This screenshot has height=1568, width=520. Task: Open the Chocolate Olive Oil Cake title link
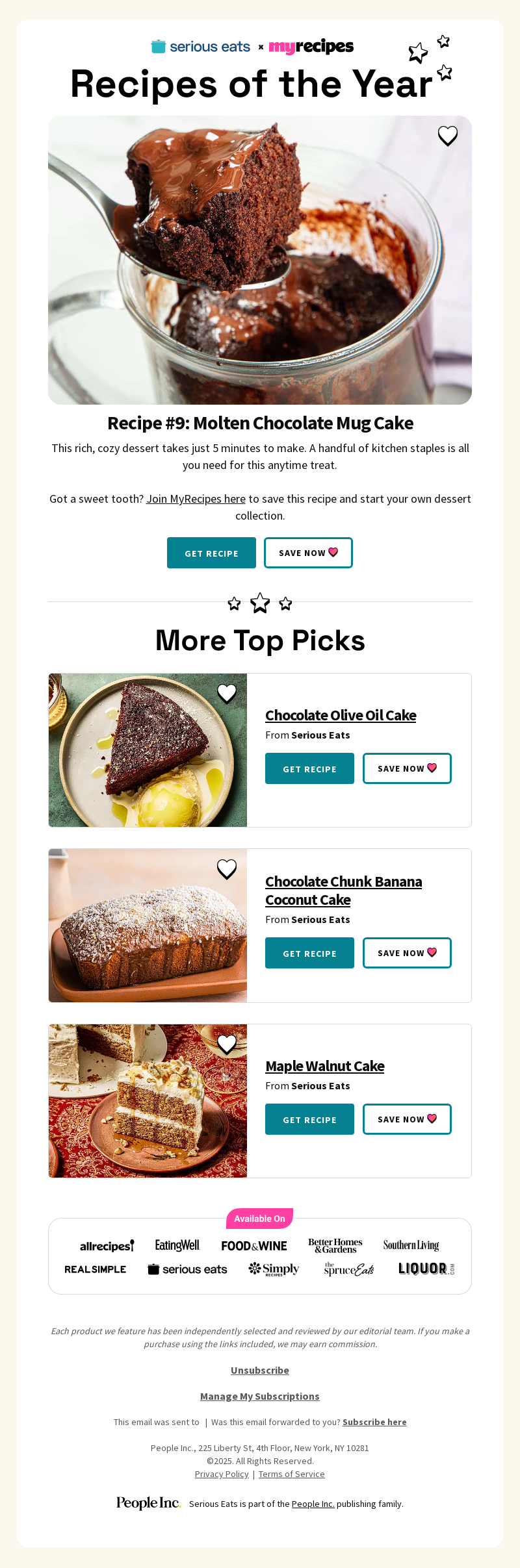(341, 715)
